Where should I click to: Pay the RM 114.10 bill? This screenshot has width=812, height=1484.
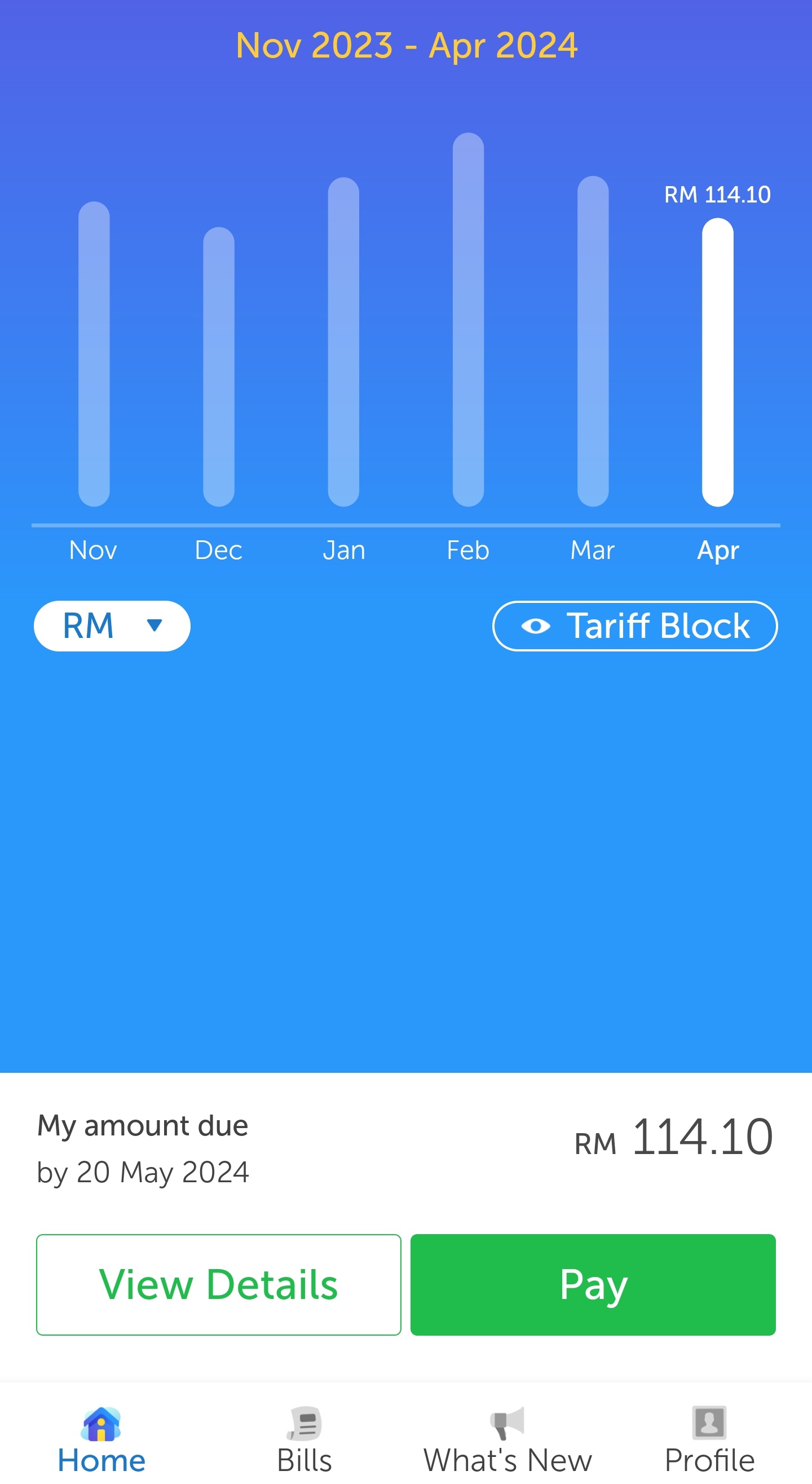coord(593,1284)
